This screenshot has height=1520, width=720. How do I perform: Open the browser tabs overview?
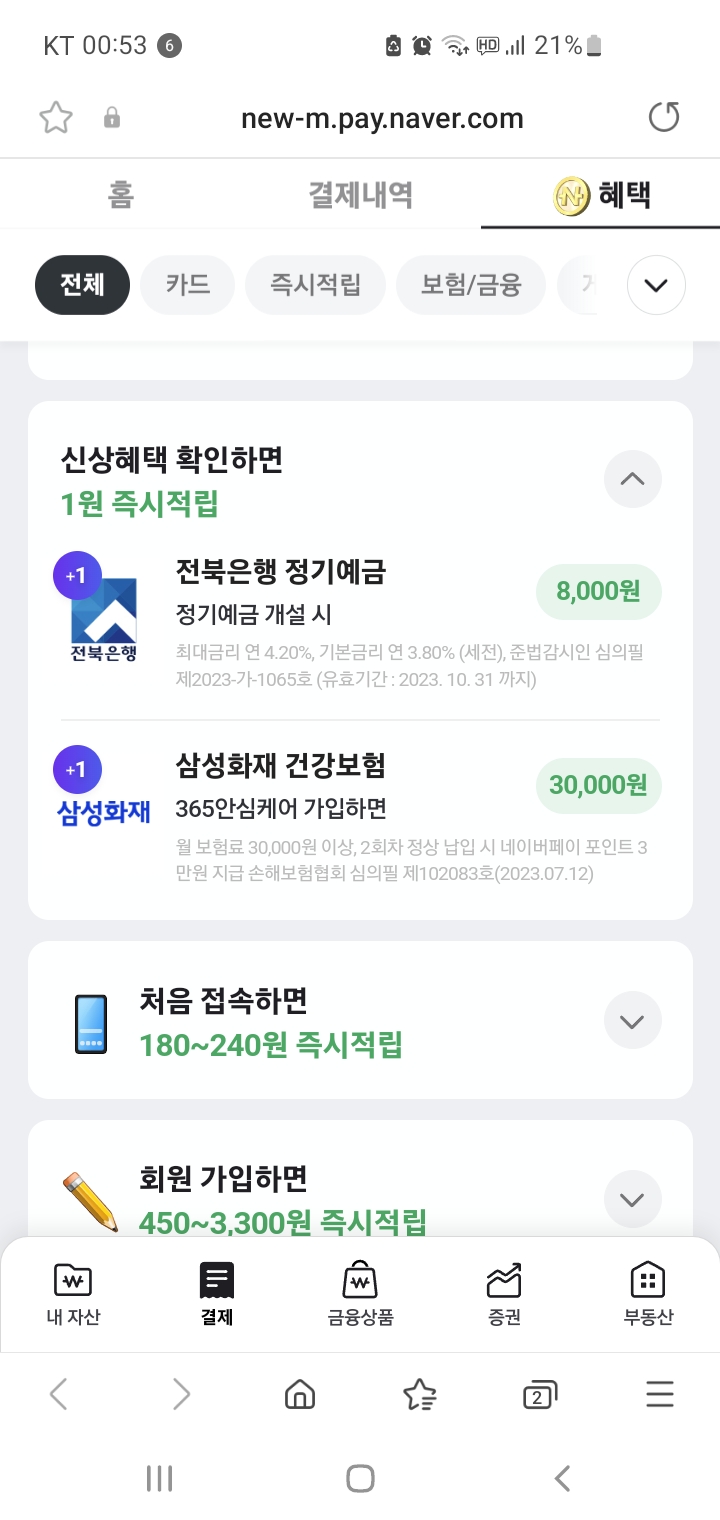(x=540, y=1394)
